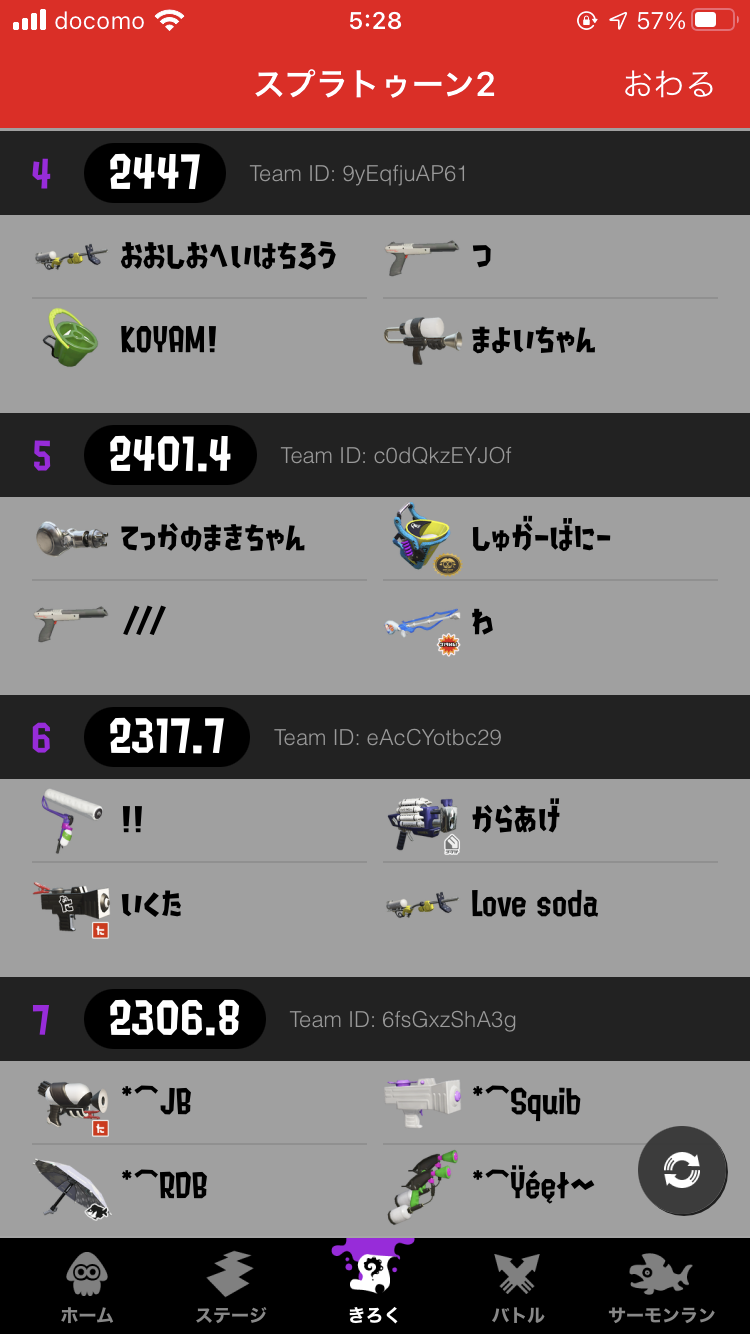
Task: Tap おわる to close the screen
Action: click(668, 84)
